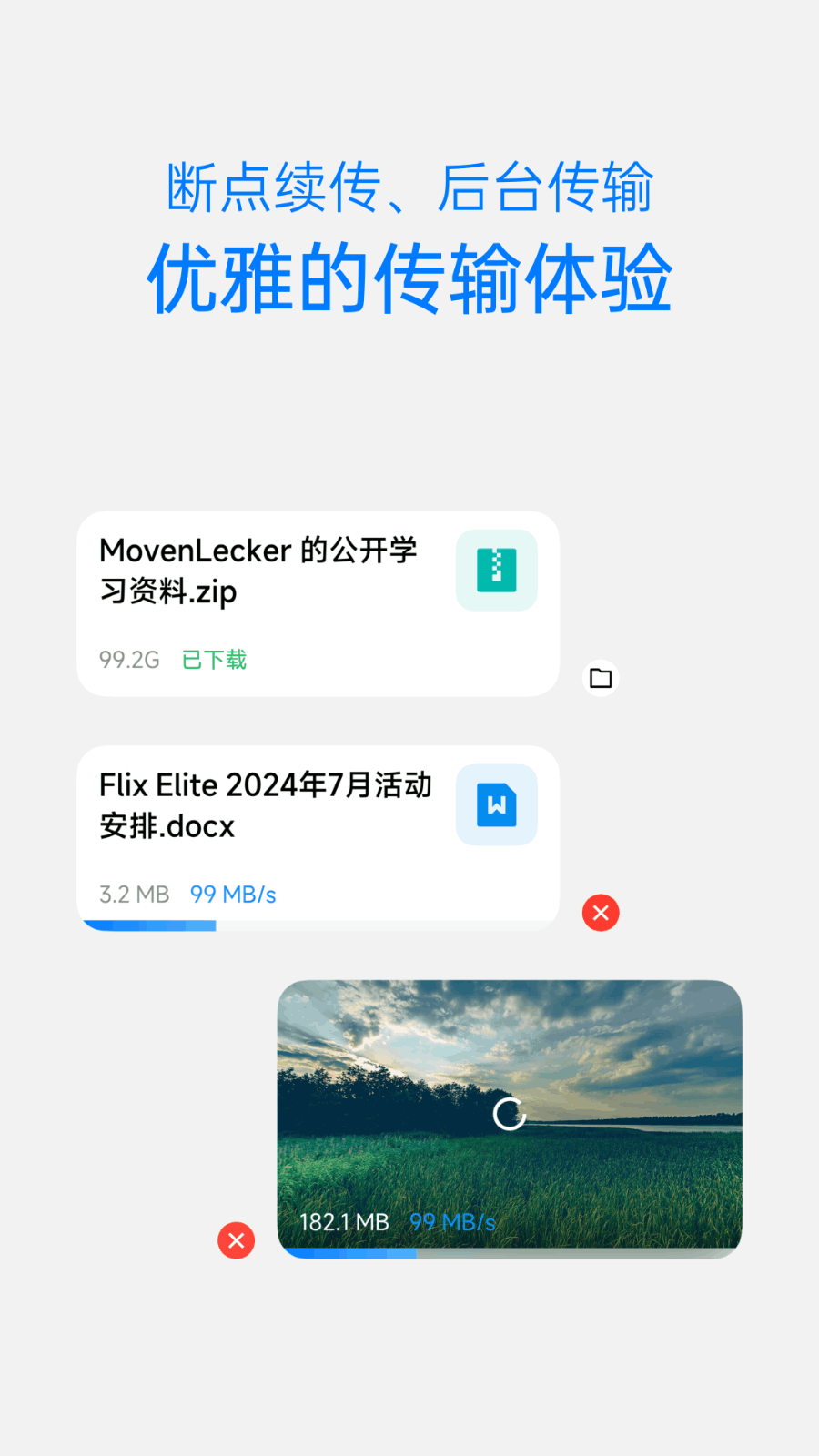Select the 99 MB/s speed label on docx
Image resolution: width=819 pixels, height=1456 pixels.
click(232, 894)
